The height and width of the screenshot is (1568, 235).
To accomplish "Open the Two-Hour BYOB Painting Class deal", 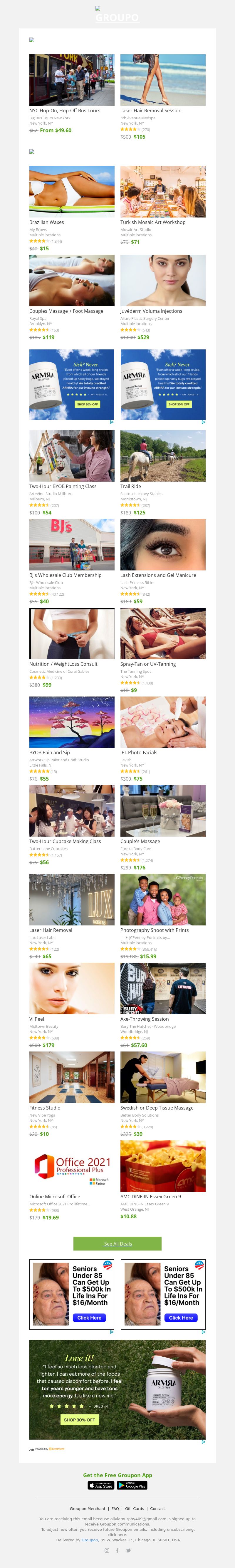I will click(x=71, y=455).
